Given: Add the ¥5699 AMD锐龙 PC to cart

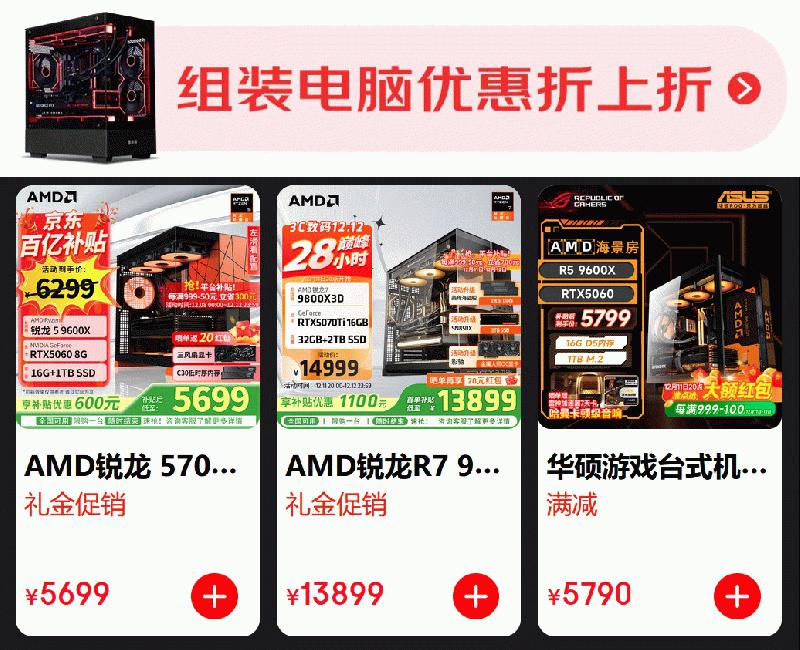Looking at the screenshot, I should point(215,596).
